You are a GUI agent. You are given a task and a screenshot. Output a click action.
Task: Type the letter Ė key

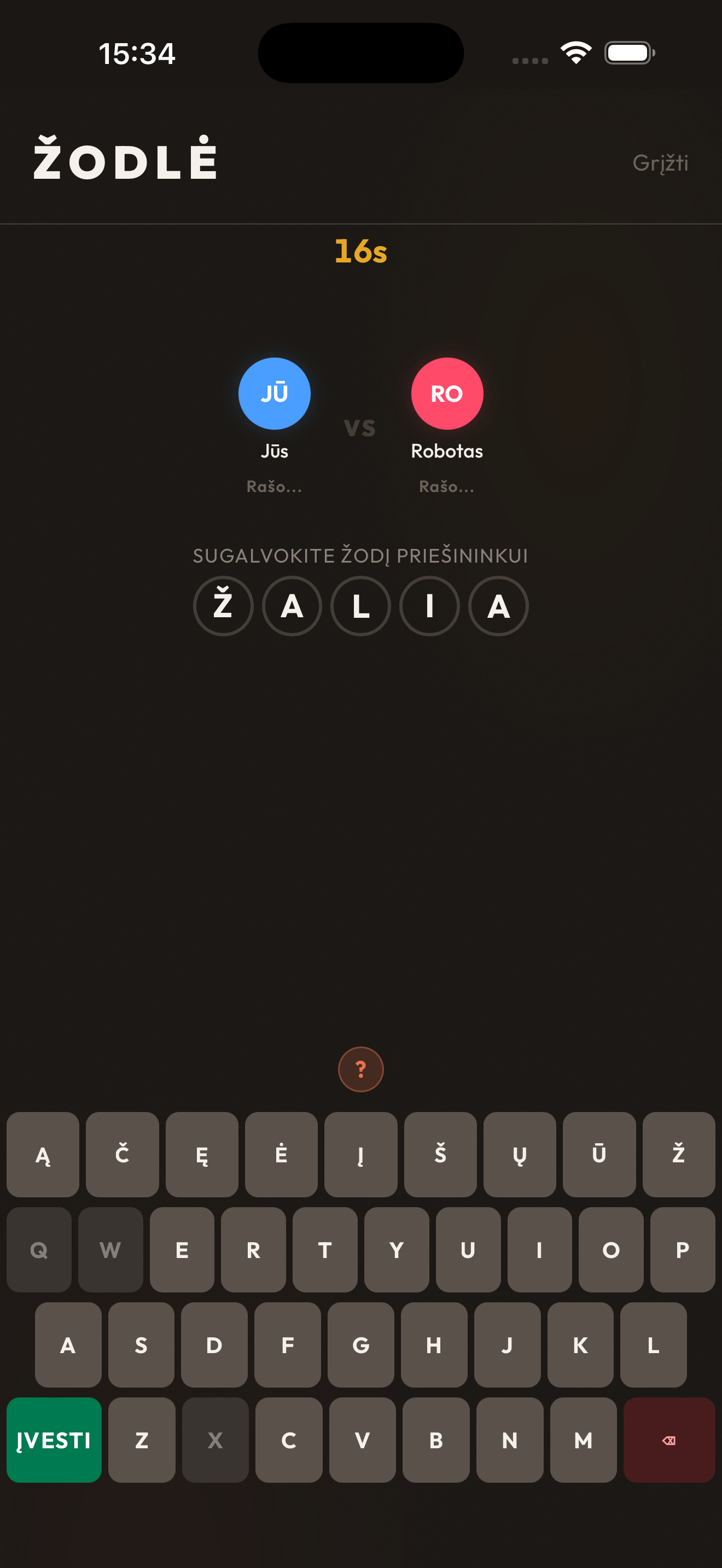[x=281, y=1154]
